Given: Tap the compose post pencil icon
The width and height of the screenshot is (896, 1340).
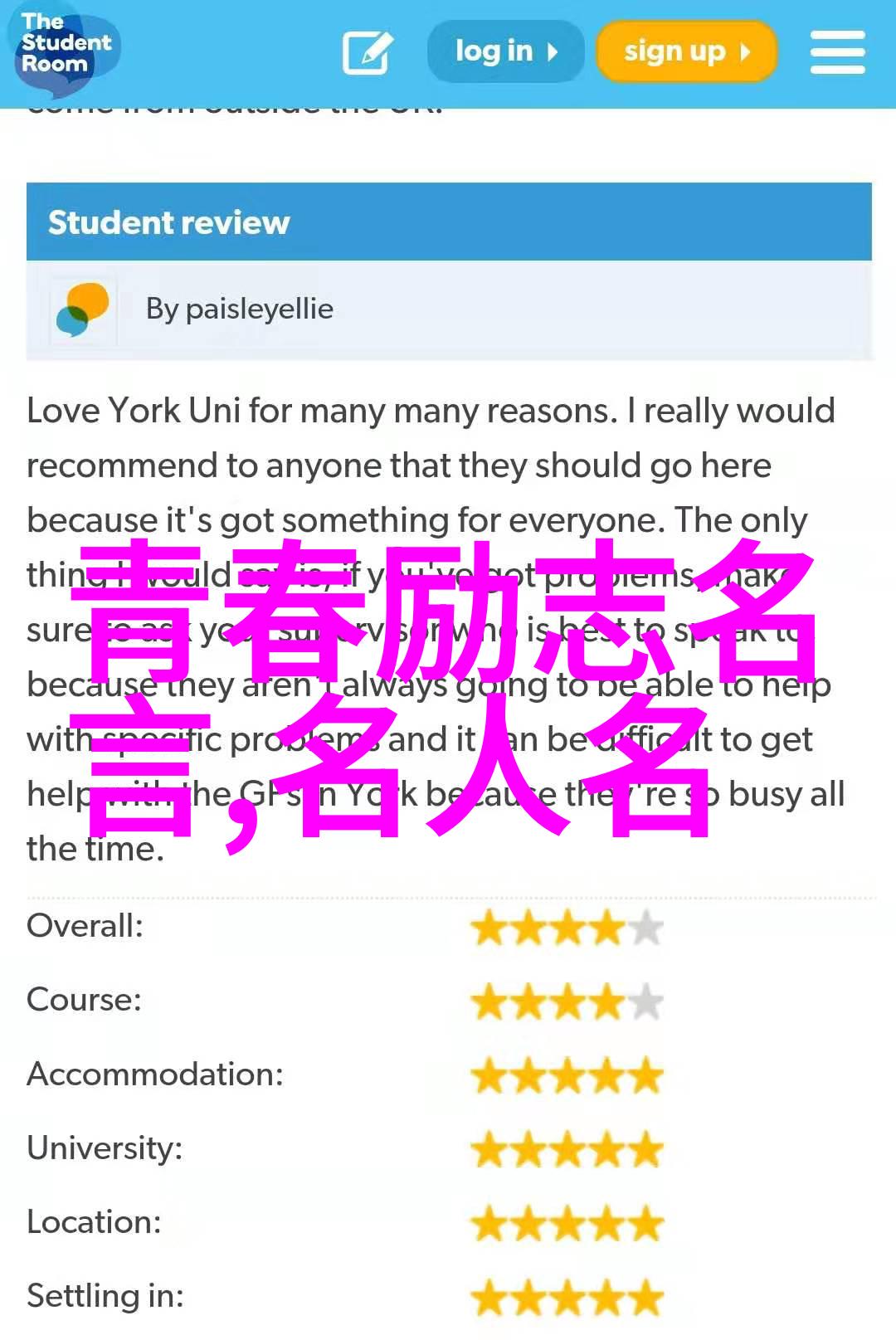Looking at the screenshot, I should (x=367, y=53).
